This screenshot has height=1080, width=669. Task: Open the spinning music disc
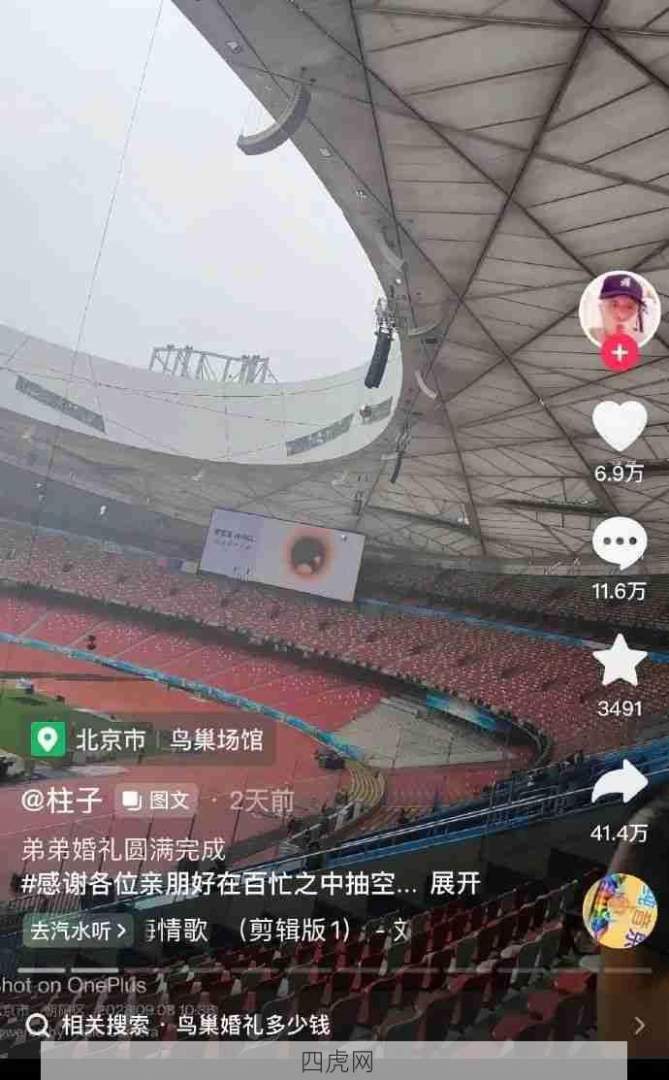(619, 911)
